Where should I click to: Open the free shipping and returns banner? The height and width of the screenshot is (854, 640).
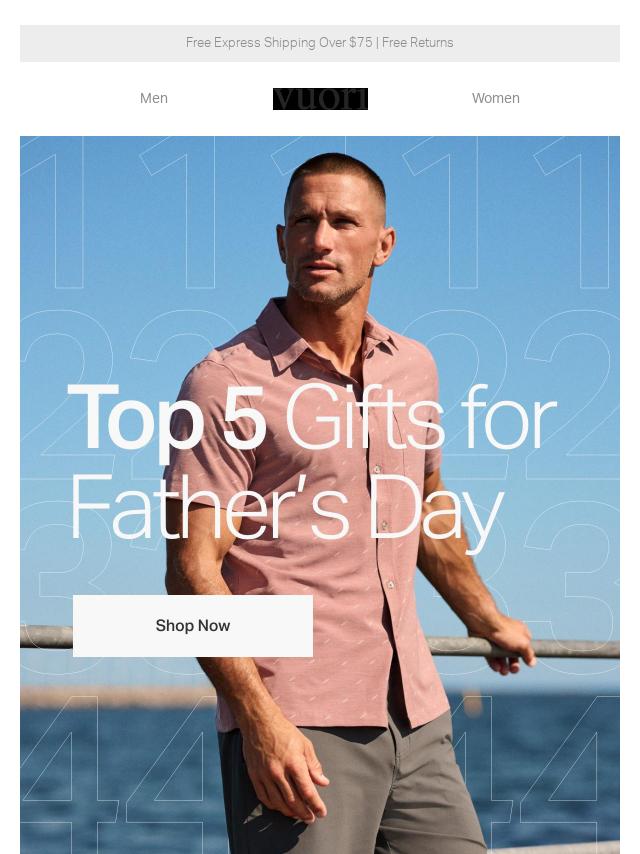click(x=319, y=43)
